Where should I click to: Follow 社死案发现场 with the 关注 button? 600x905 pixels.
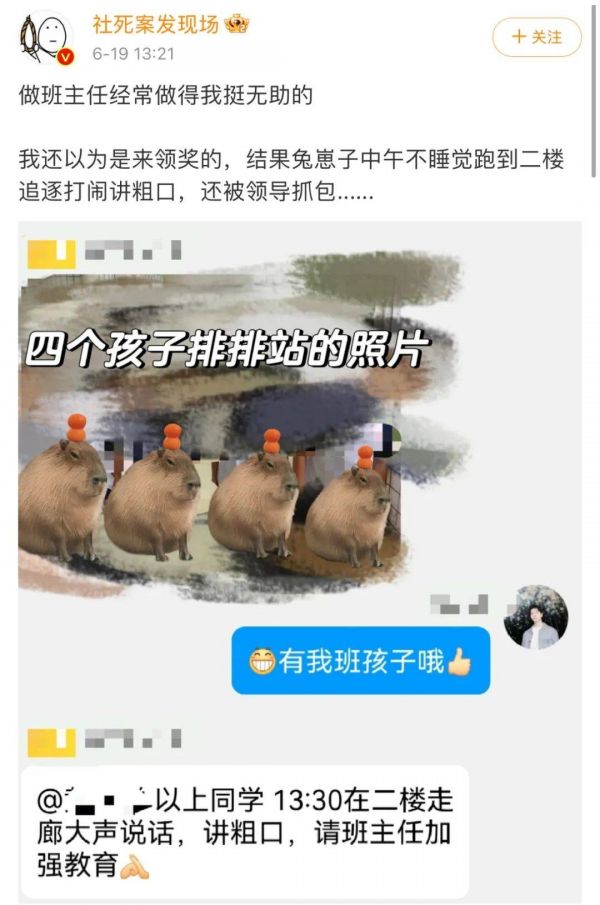(536, 37)
